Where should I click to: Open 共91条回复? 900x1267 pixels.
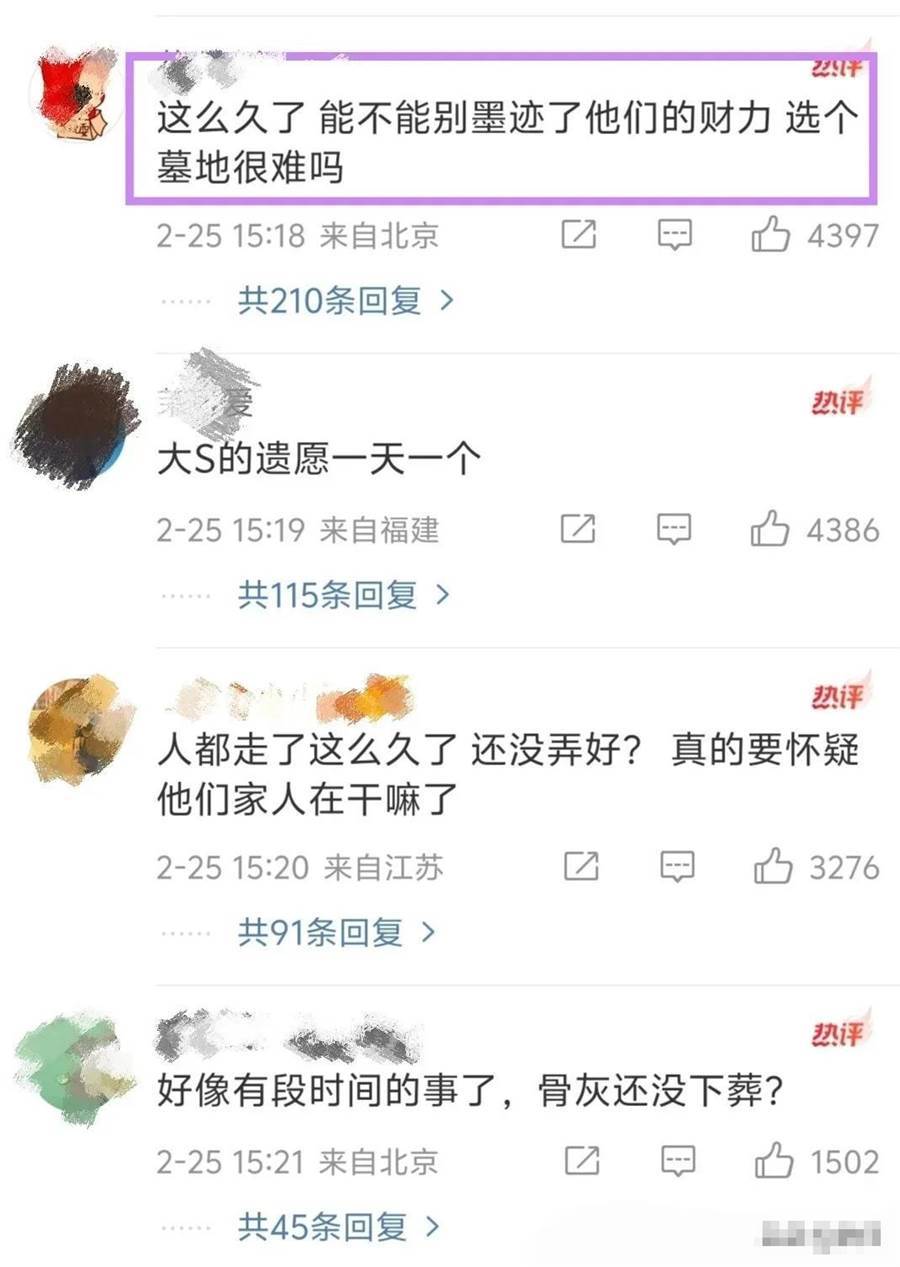click(336, 932)
